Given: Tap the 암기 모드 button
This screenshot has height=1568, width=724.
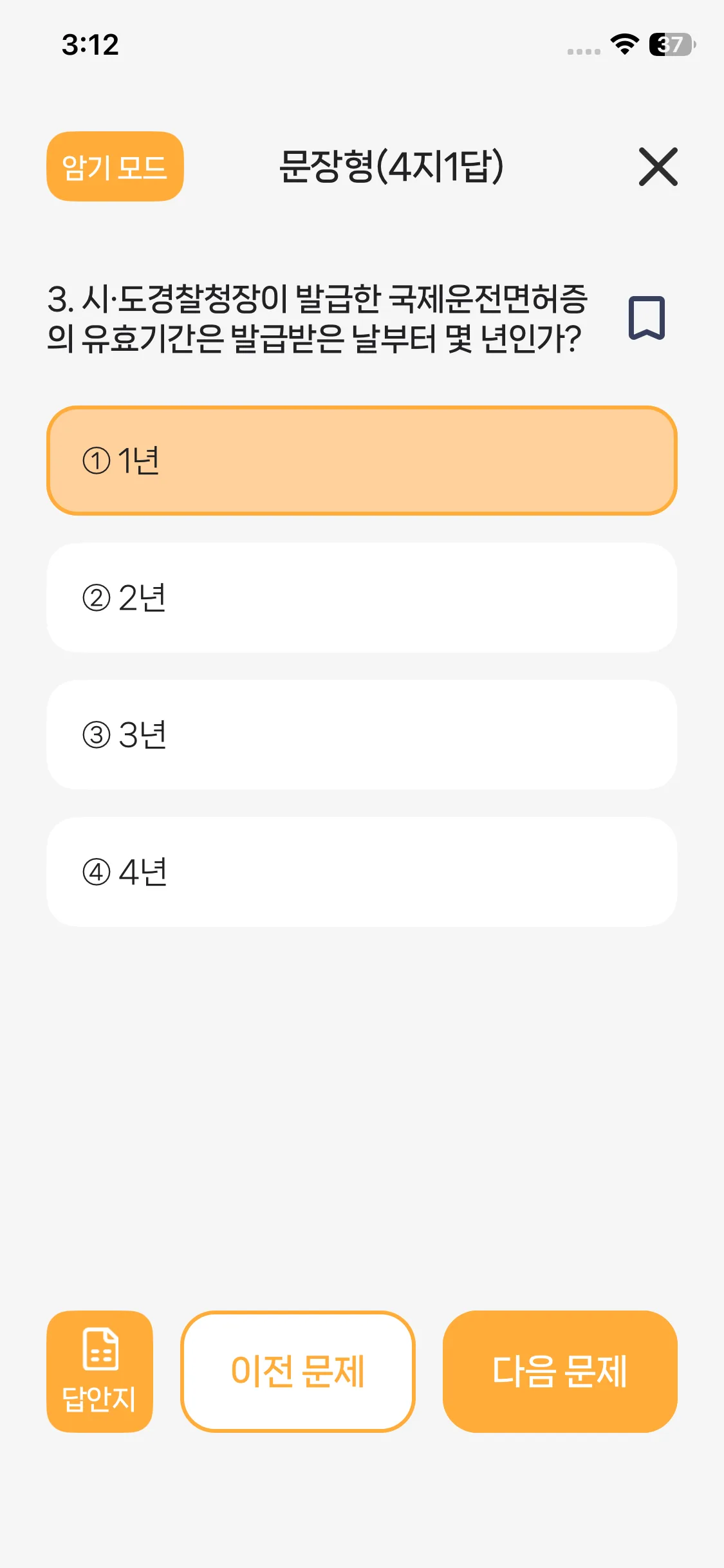Looking at the screenshot, I should pos(115,167).
